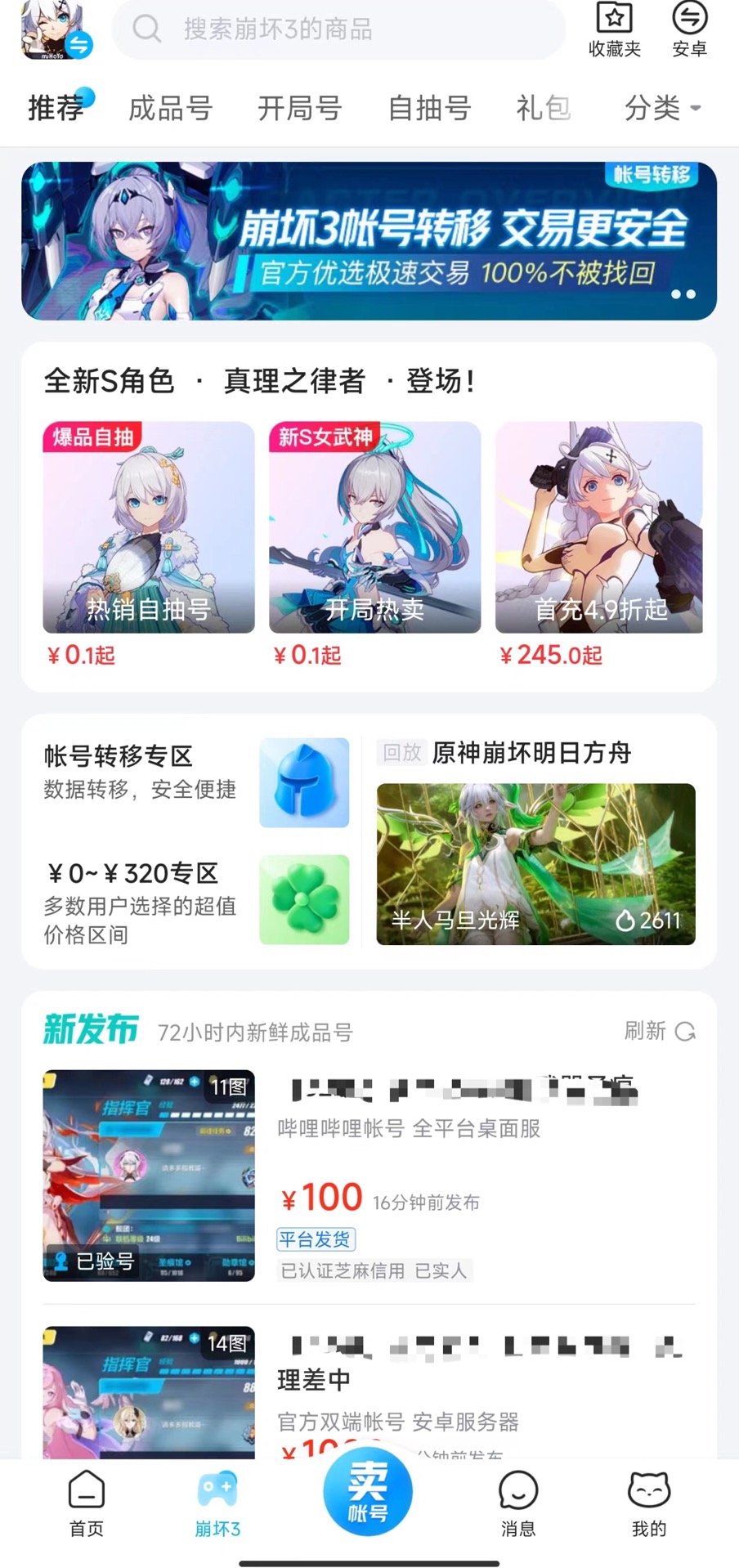Open the 崩坏3帐号转移 banner
This screenshot has height=1568, width=739.
pyautogui.click(x=369, y=240)
